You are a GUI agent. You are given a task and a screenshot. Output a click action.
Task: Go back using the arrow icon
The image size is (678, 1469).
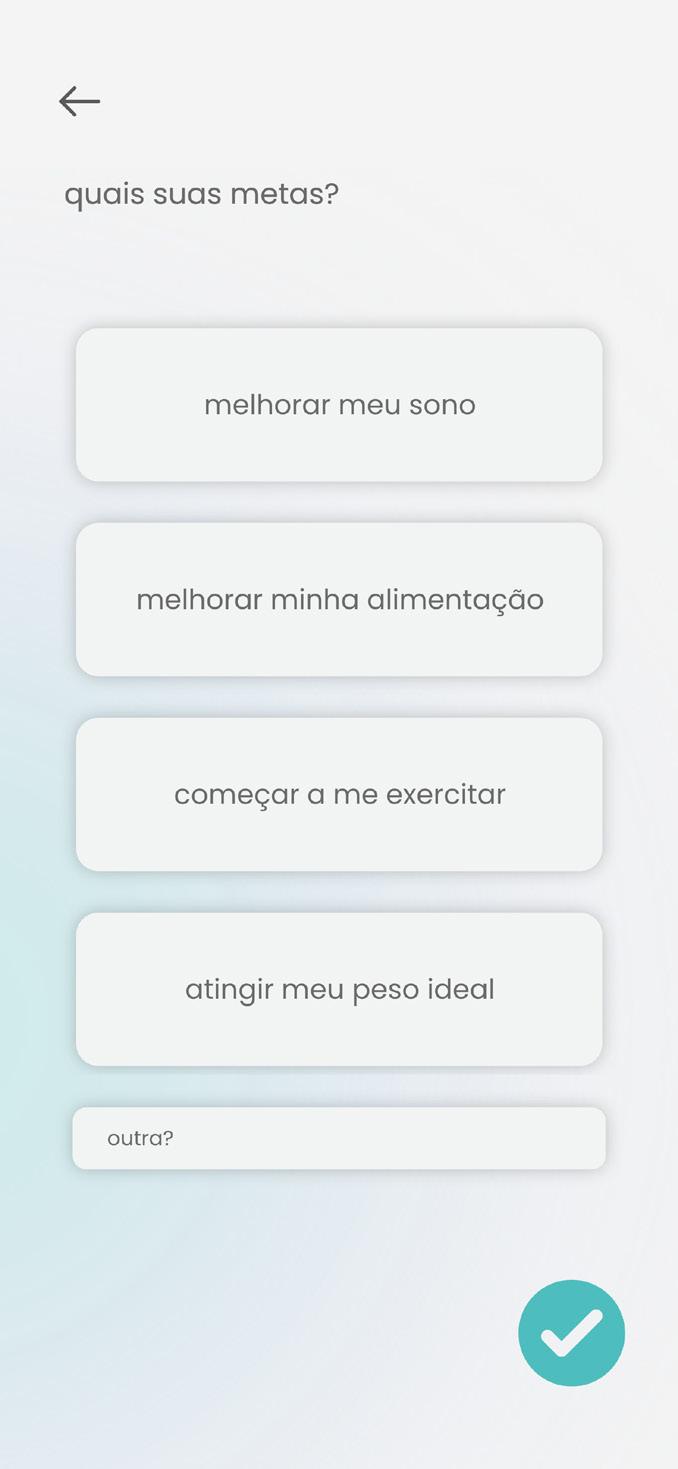(80, 101)
